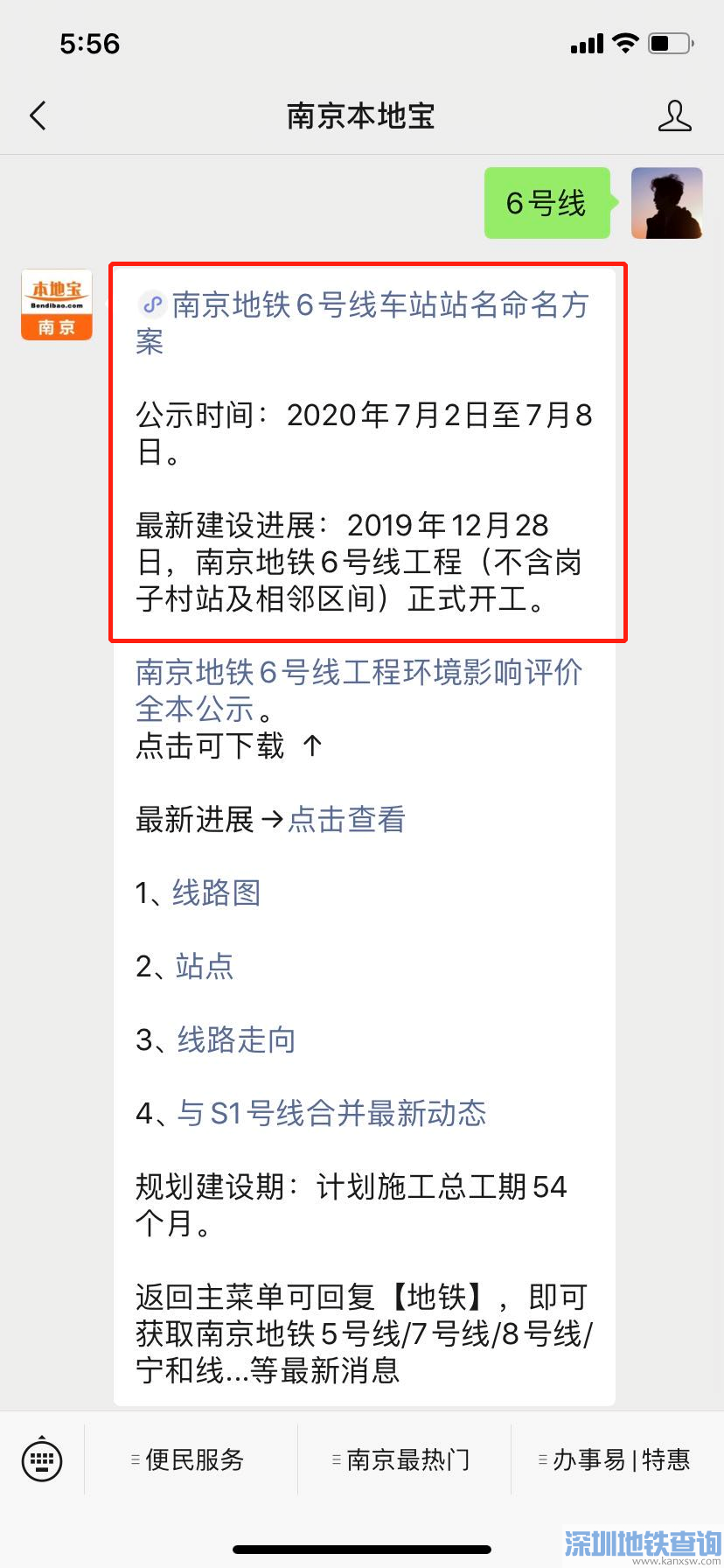Go back from 南京本地宝 chat
The image size is (724, 1568).
coord(38,115)
